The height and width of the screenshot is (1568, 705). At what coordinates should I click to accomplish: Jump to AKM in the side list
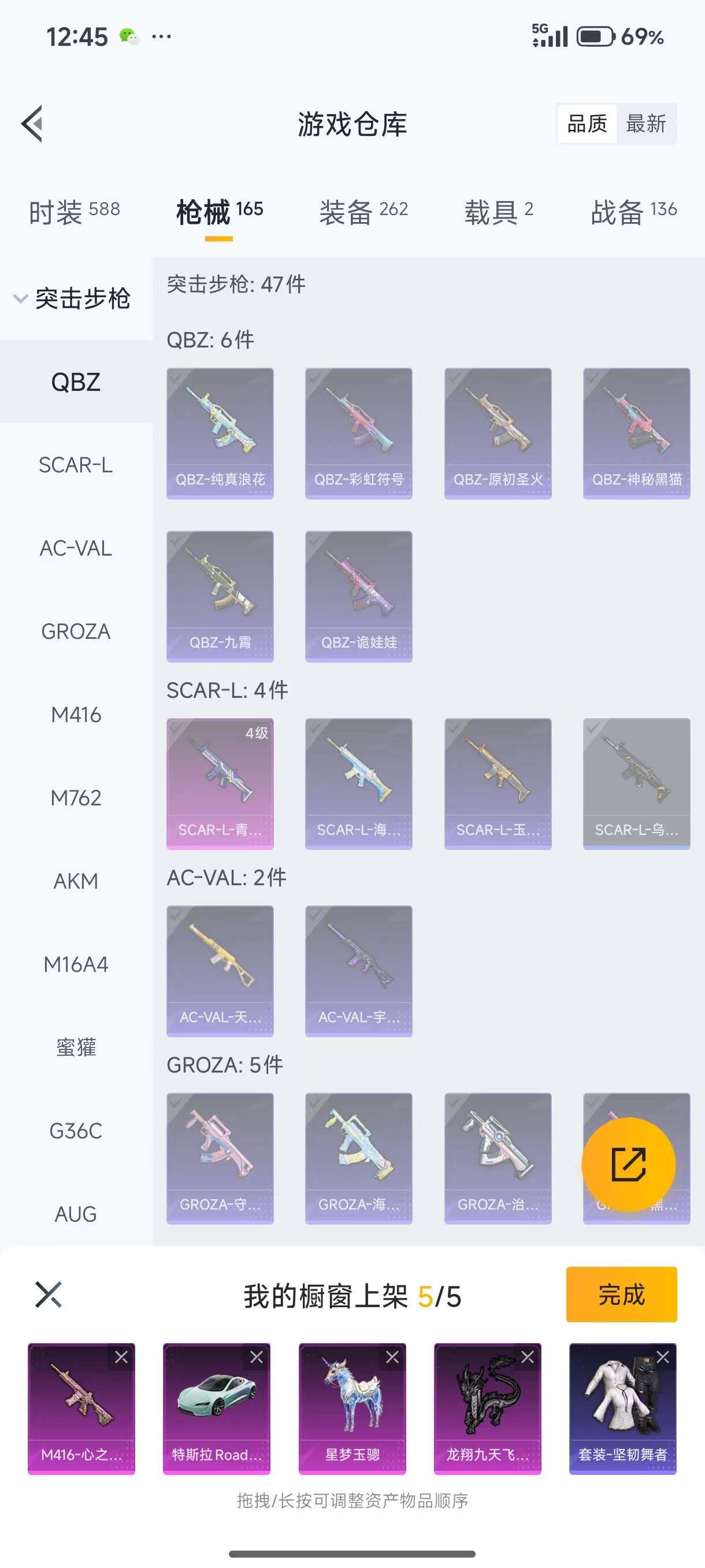(76, 881)
